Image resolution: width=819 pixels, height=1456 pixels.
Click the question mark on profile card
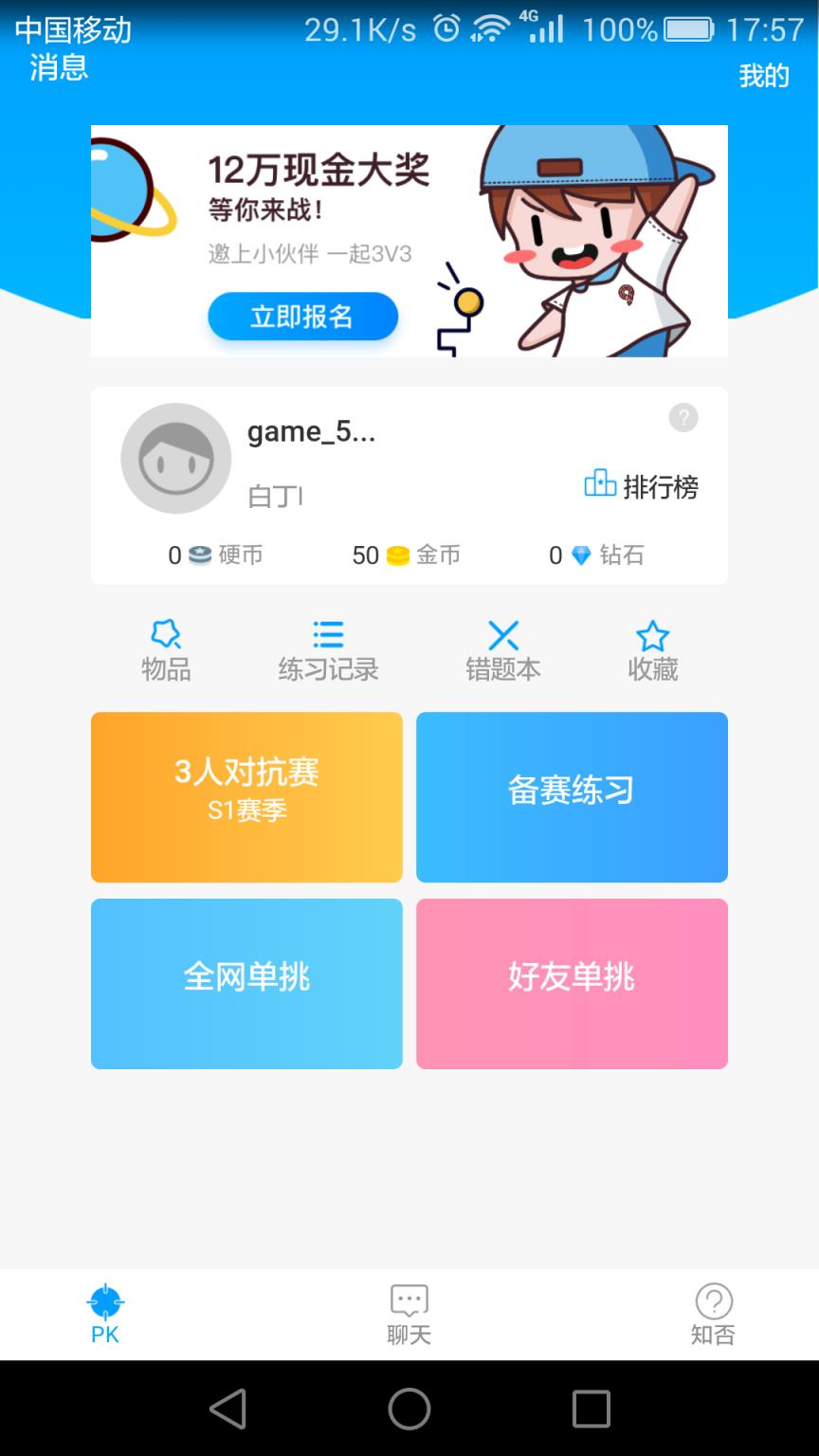click(683, 418)
